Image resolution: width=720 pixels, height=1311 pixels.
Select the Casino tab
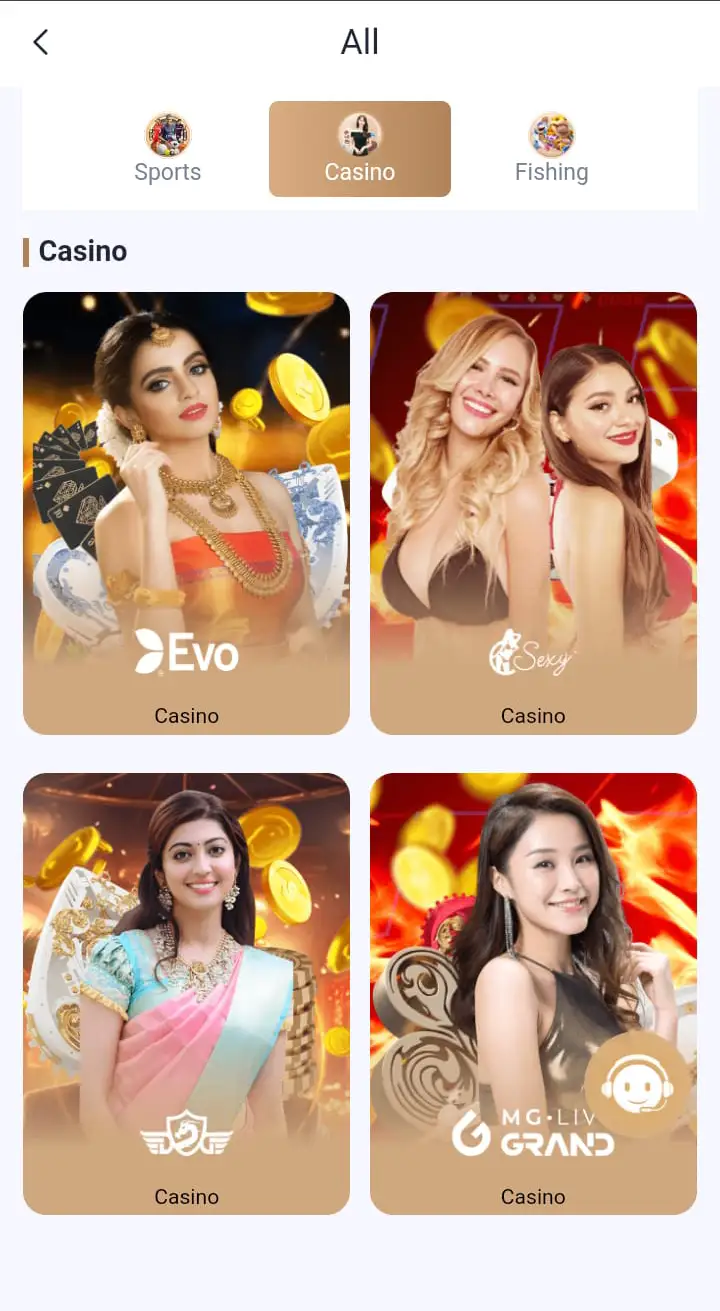click(360, 149)
